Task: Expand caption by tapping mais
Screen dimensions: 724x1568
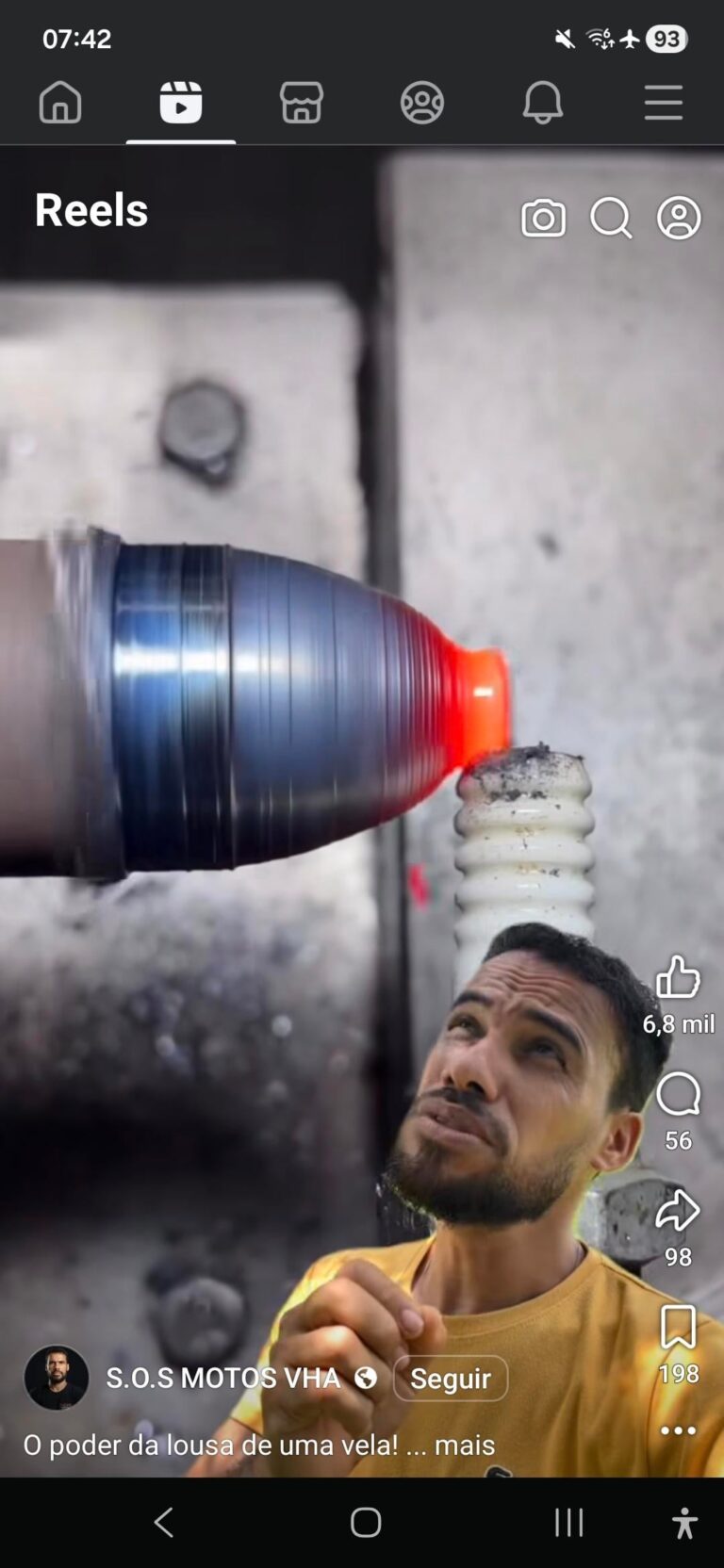Action: pos(464,1445)
